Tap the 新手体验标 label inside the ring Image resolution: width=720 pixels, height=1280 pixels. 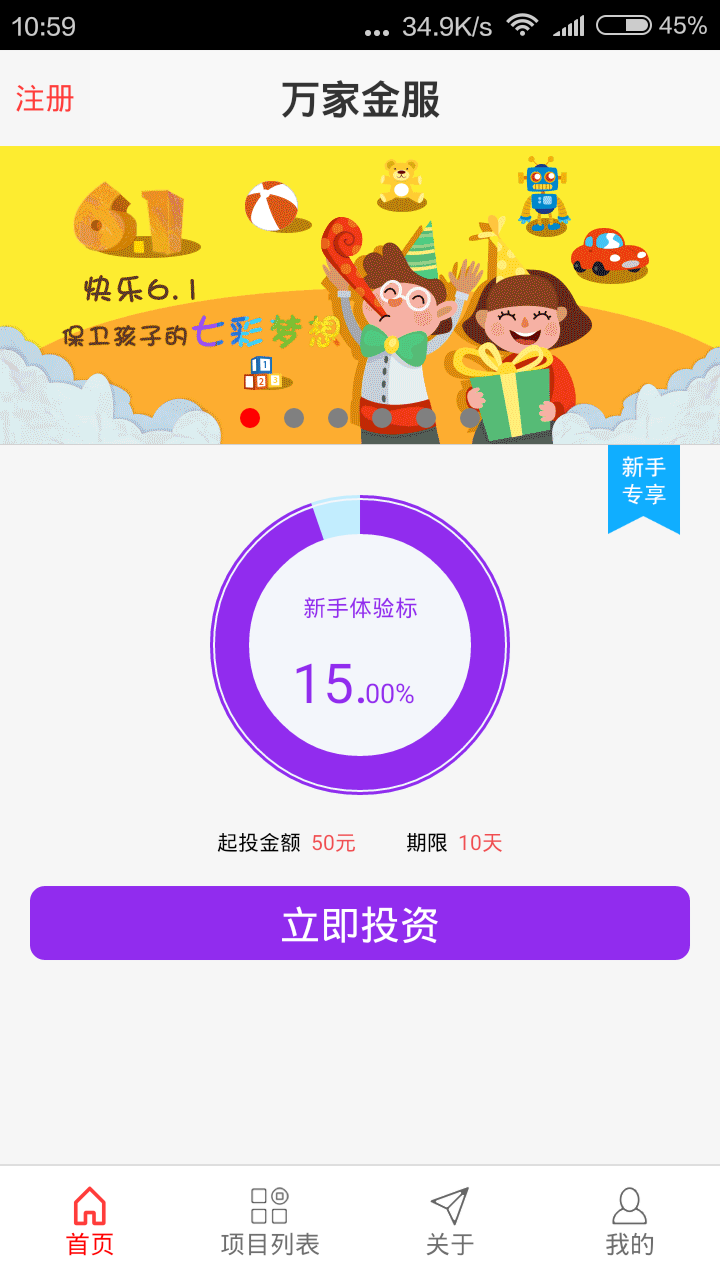pos(360,607)
